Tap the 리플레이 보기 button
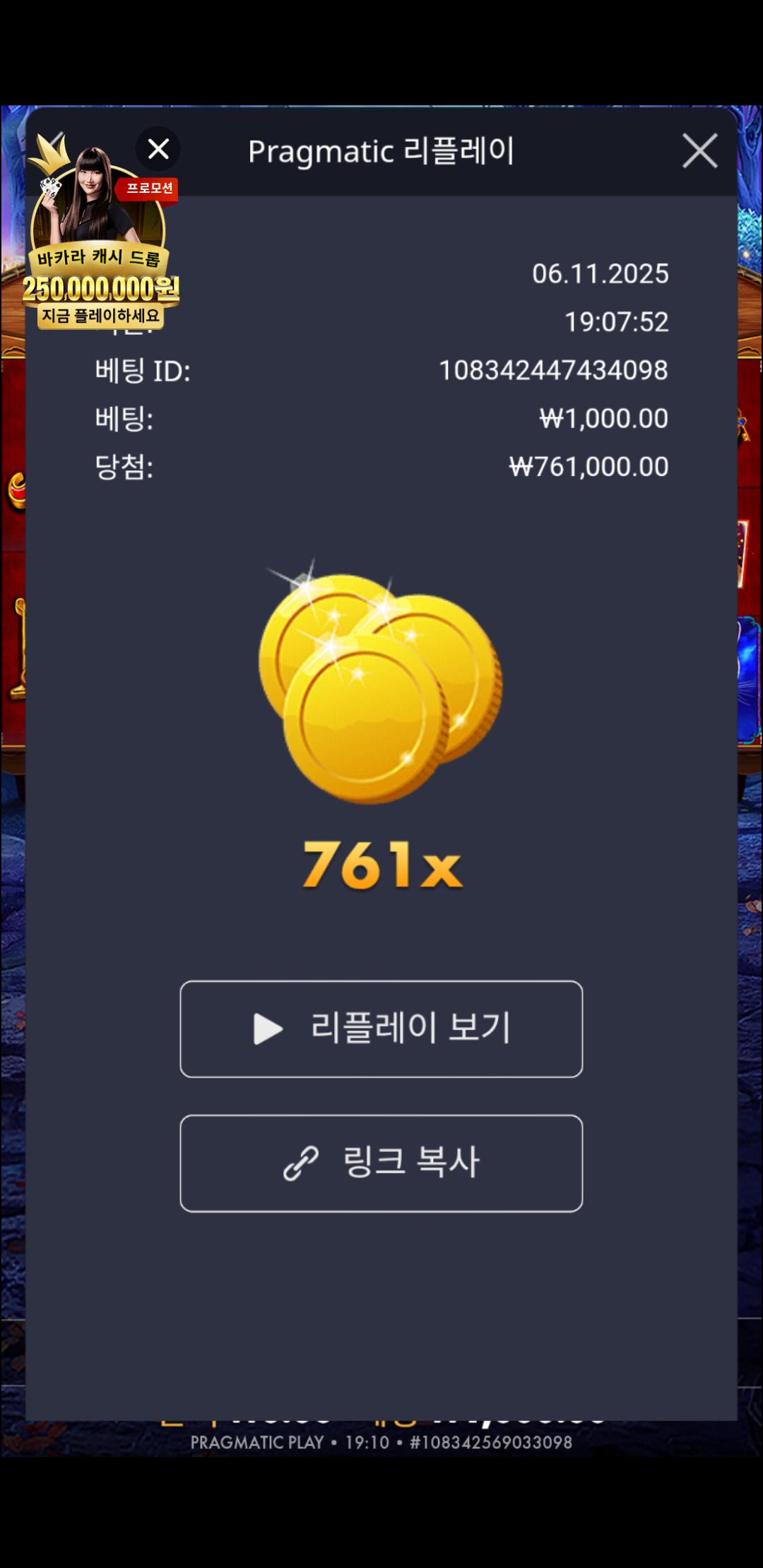This screenshot has width=763, height=1568. click(x=381, y=1028)
